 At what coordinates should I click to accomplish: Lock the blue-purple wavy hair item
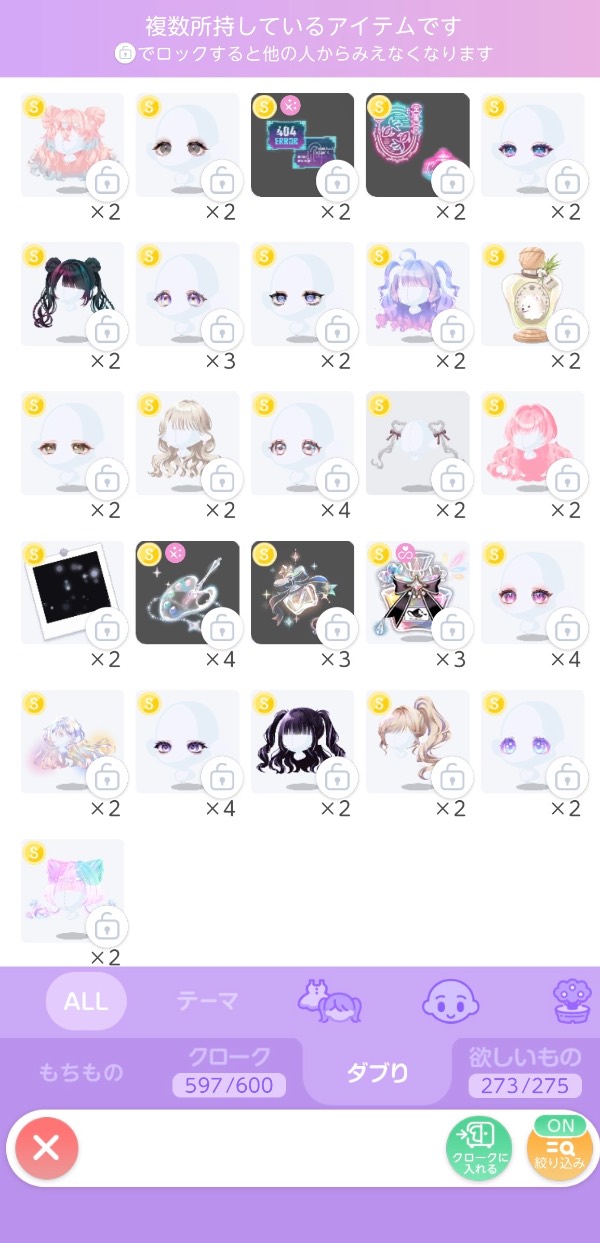451,329
